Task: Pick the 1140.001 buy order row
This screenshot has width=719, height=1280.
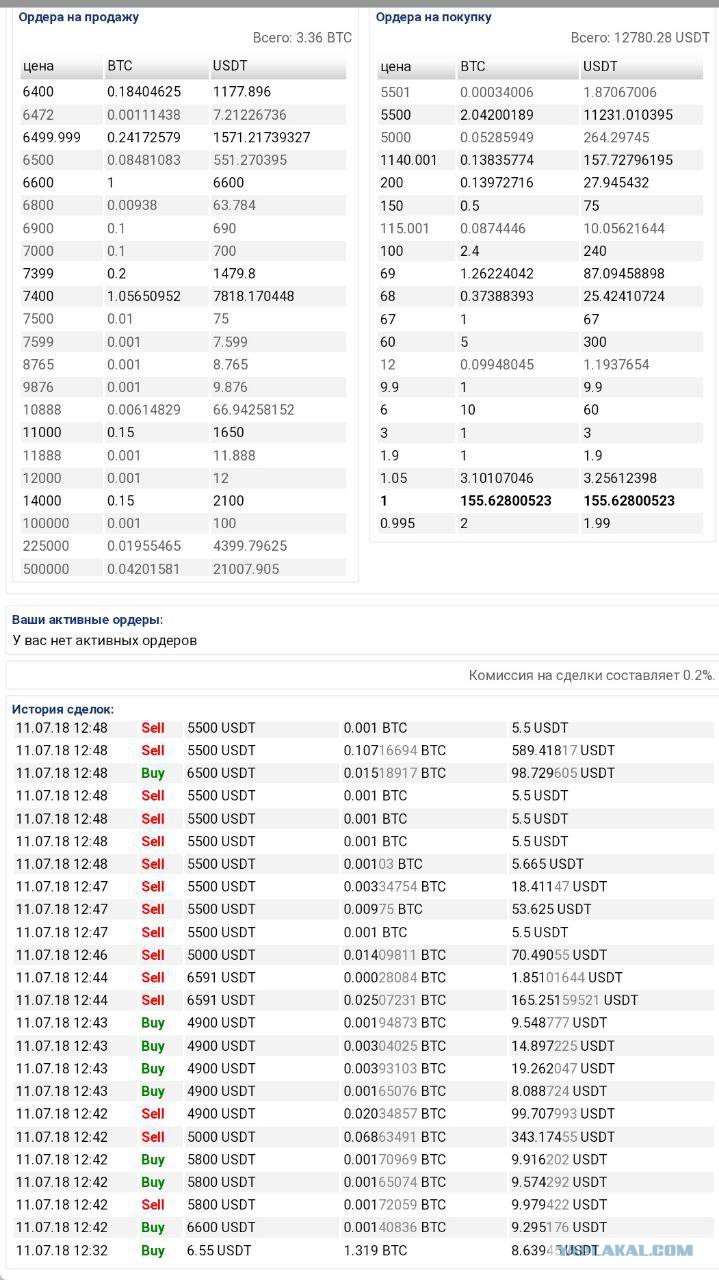Action: (x=540, y=160)
